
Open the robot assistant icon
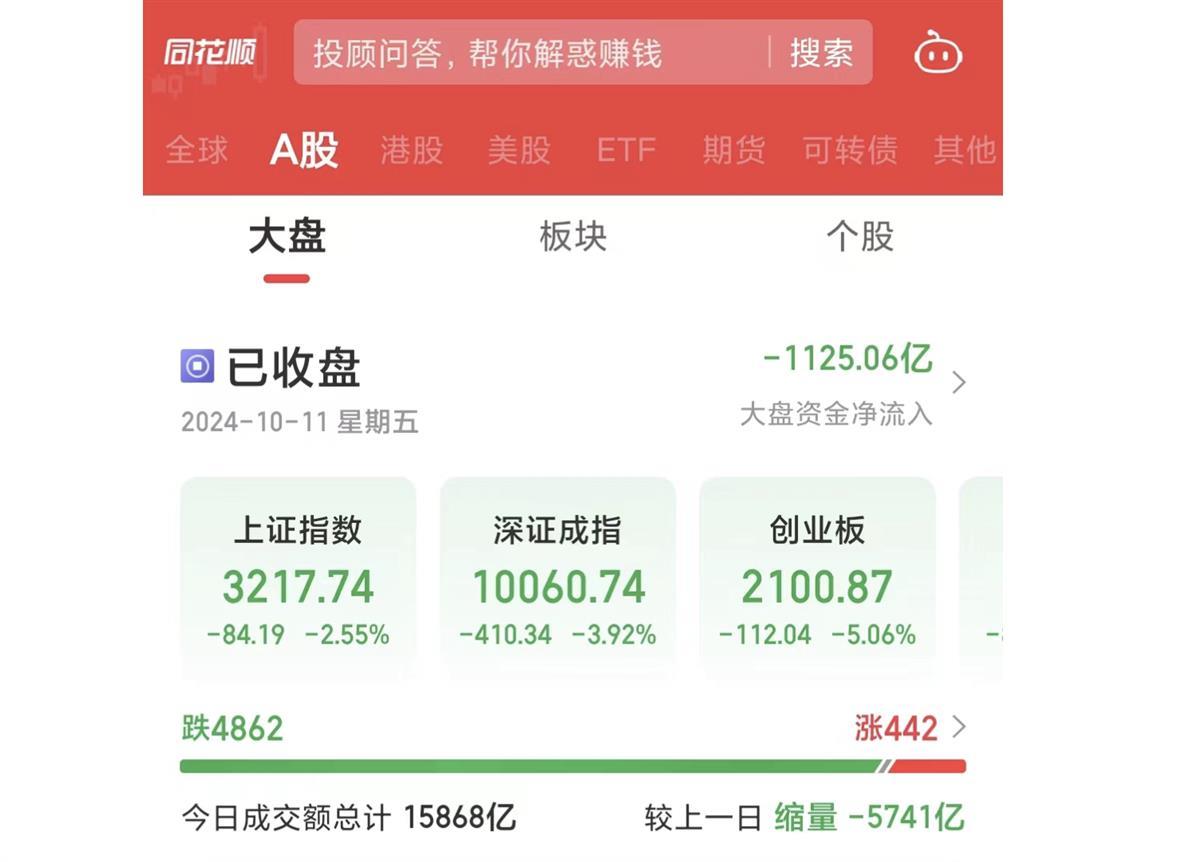938,53
